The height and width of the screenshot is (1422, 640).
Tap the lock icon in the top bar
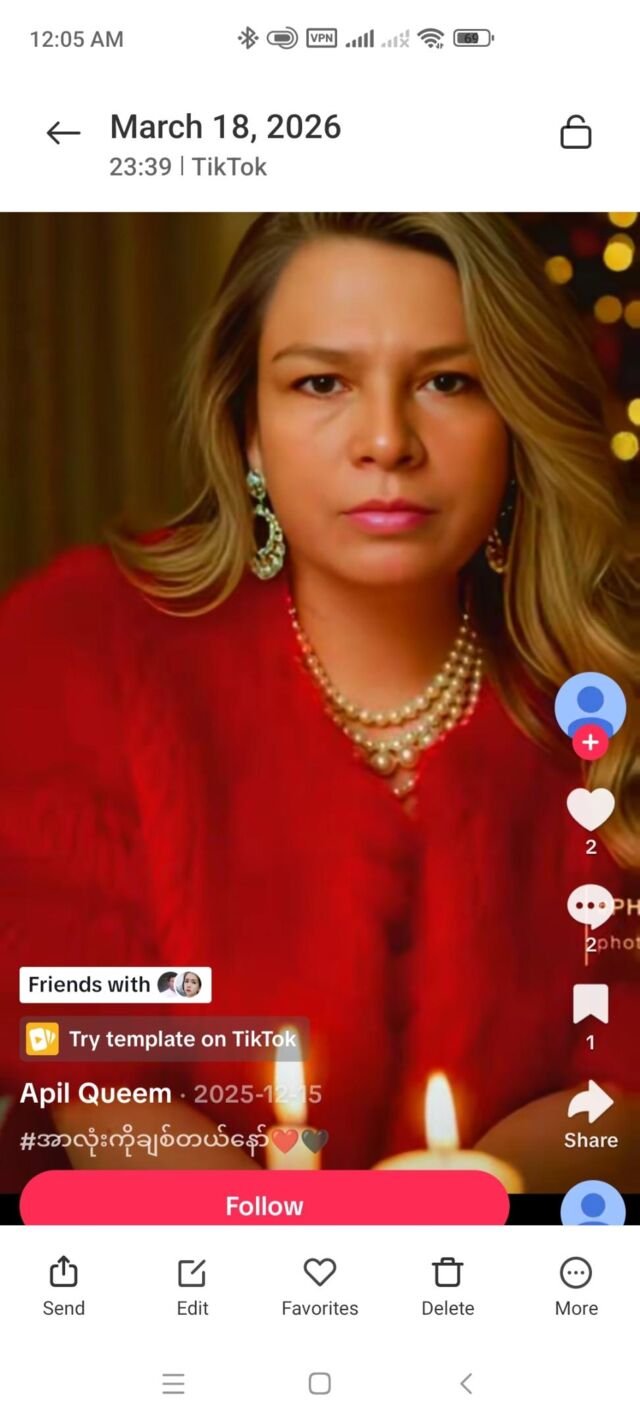pyautogui.click(x=576, y=132)
